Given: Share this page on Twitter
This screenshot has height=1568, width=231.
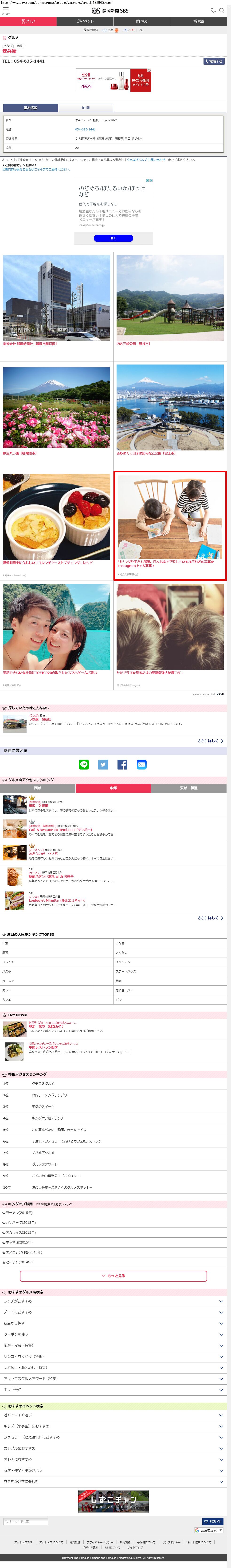Looking at the screenshot, I should click(103, 765).
